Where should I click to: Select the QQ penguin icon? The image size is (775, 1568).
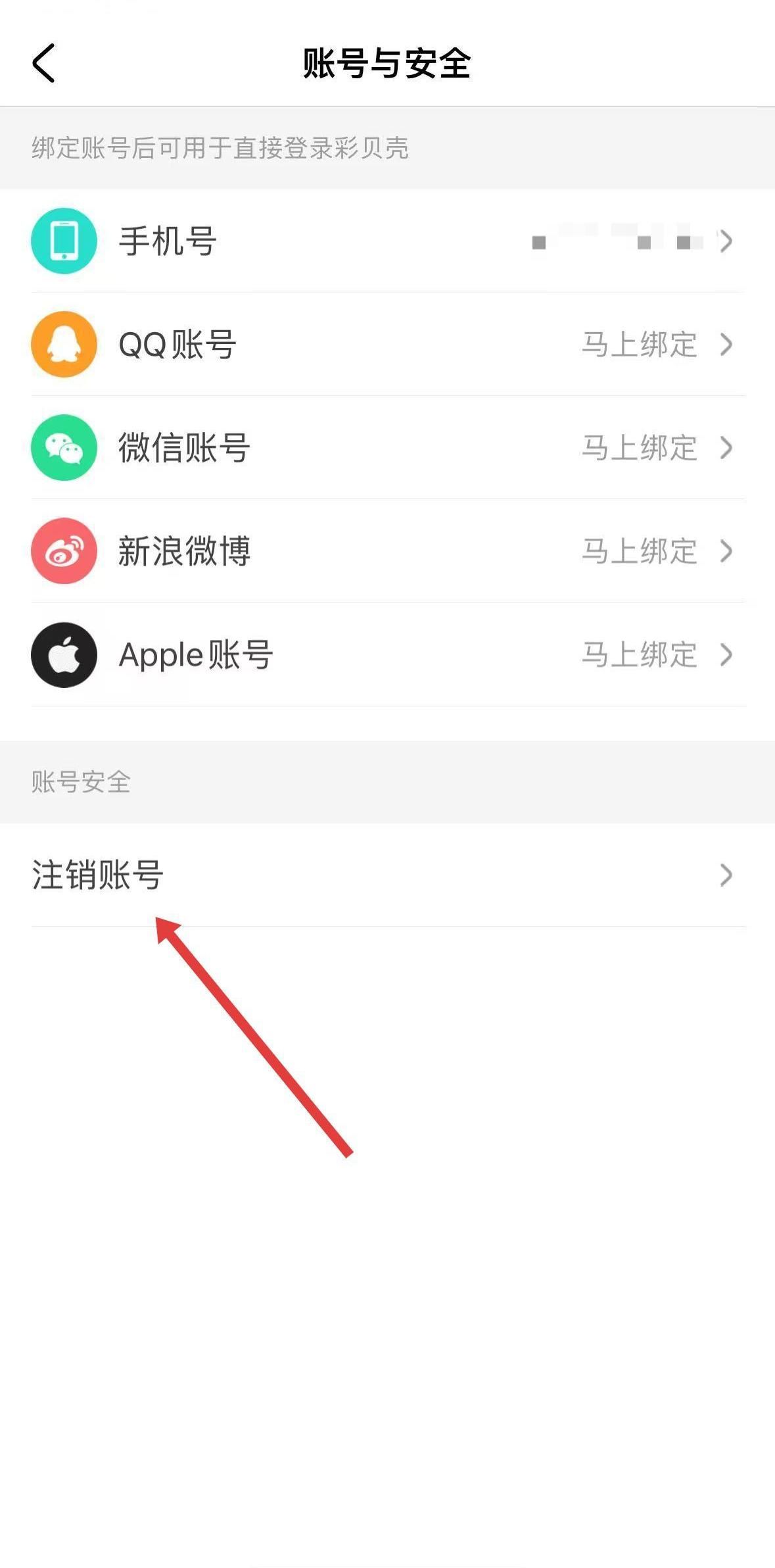click(x=64, y=343)
